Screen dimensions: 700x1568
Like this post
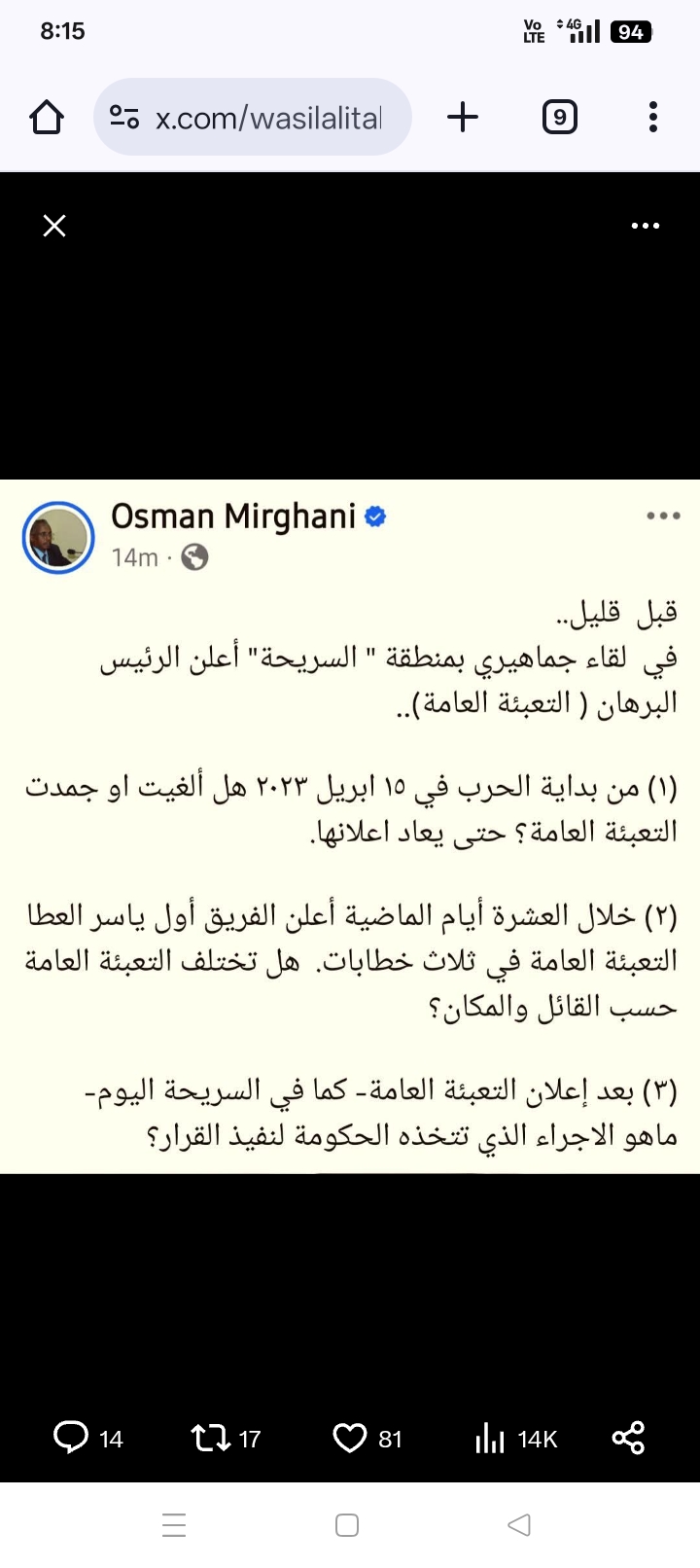[x=350, y=1438]
